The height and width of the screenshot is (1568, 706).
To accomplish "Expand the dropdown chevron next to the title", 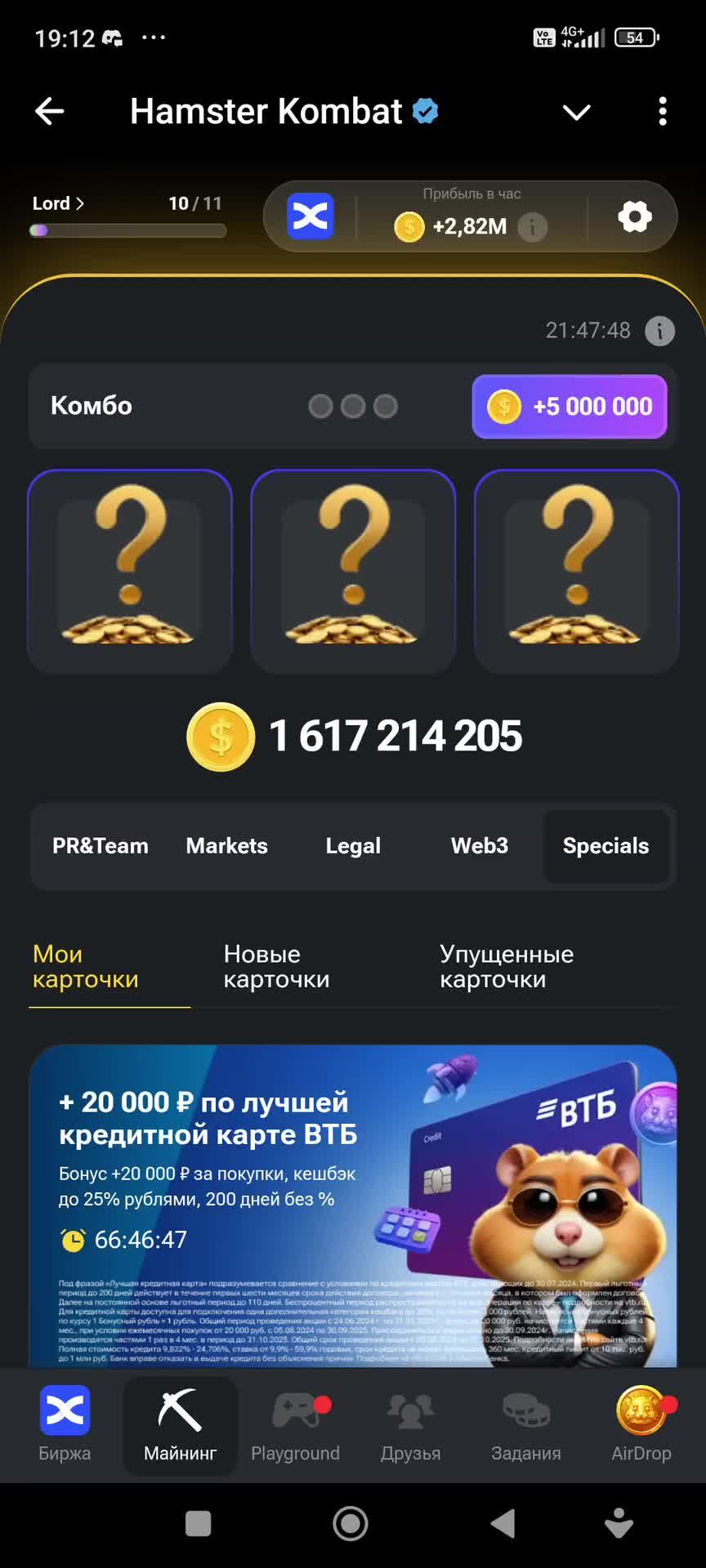I will click(576, 112).
